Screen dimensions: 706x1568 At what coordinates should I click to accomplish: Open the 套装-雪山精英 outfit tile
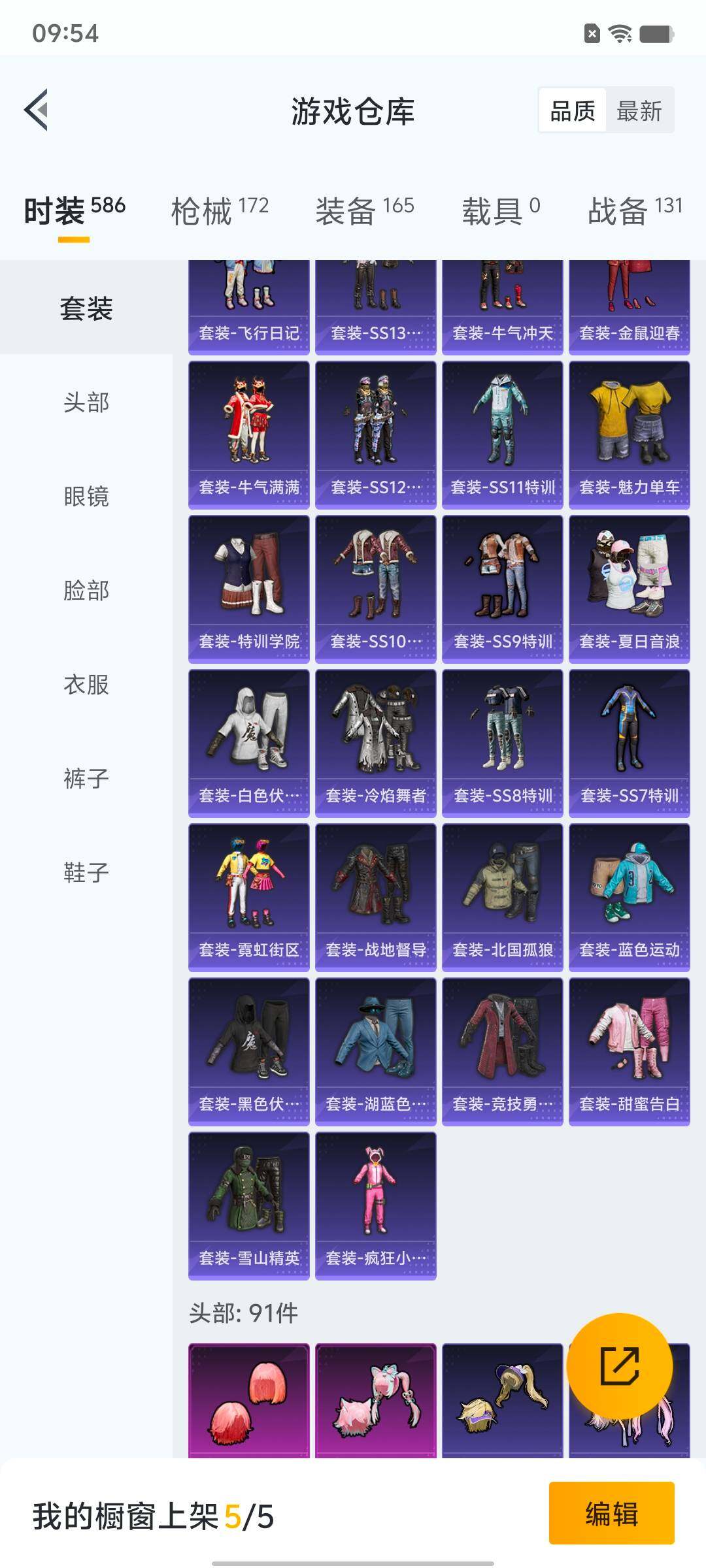tap(249, 1206)
